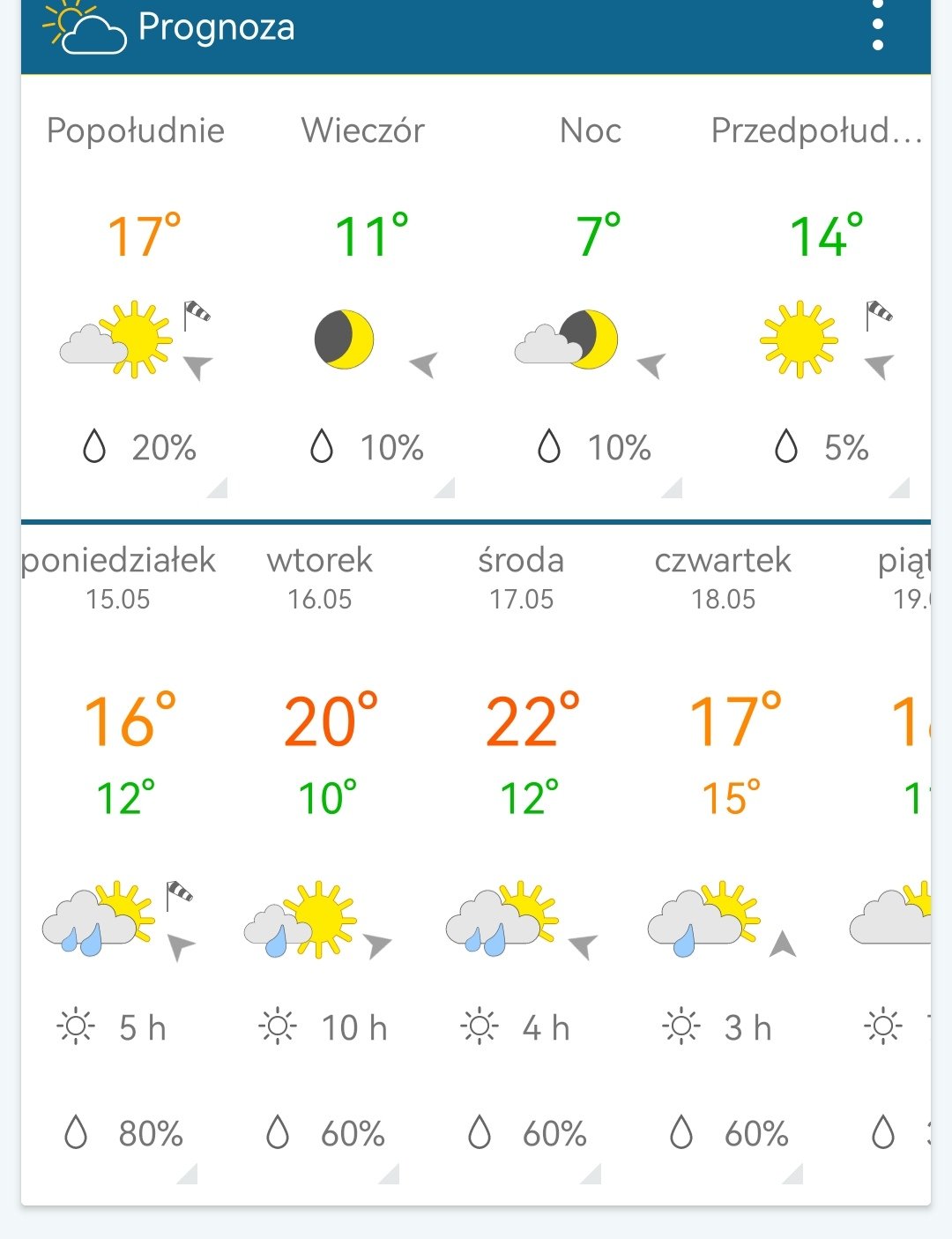Open the three-dot overflow menu
The height and width of the screenshot is (1239, 952).
pos(877,26)
